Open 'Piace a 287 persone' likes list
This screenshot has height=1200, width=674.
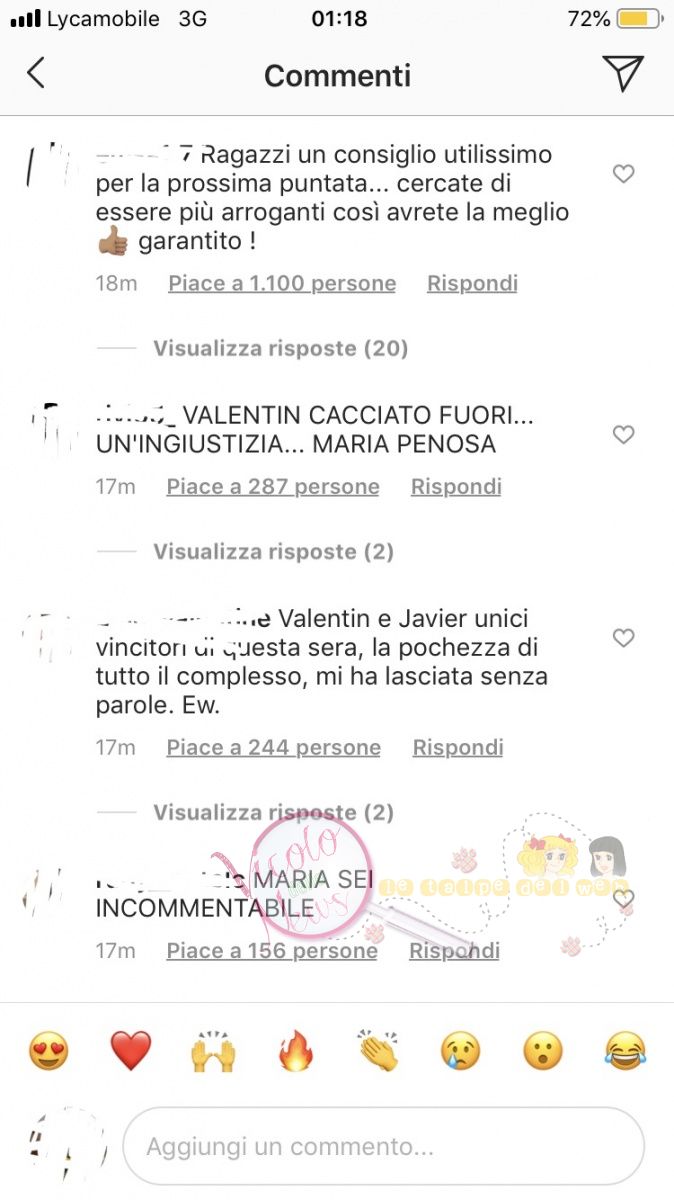click(x=272, y=487)
